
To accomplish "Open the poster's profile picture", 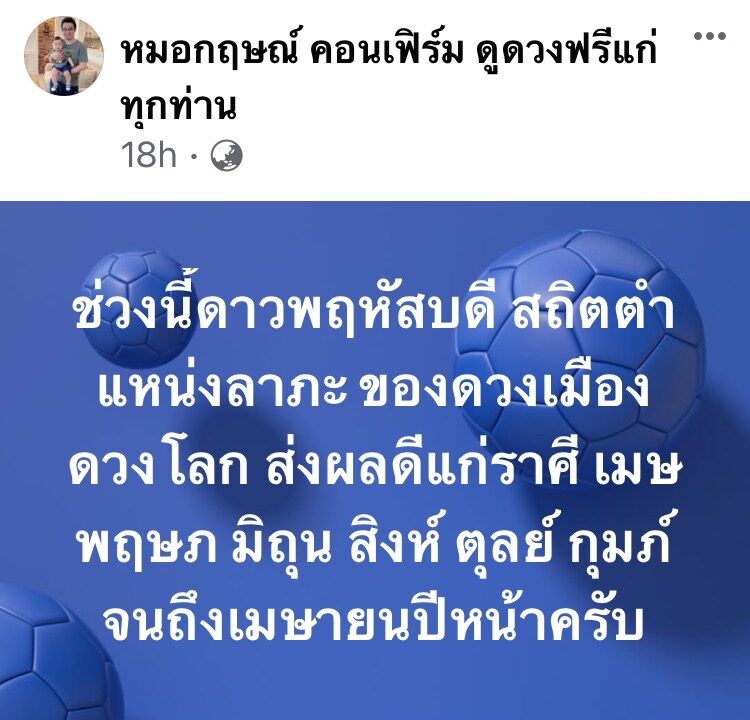I will coord(63,55).
